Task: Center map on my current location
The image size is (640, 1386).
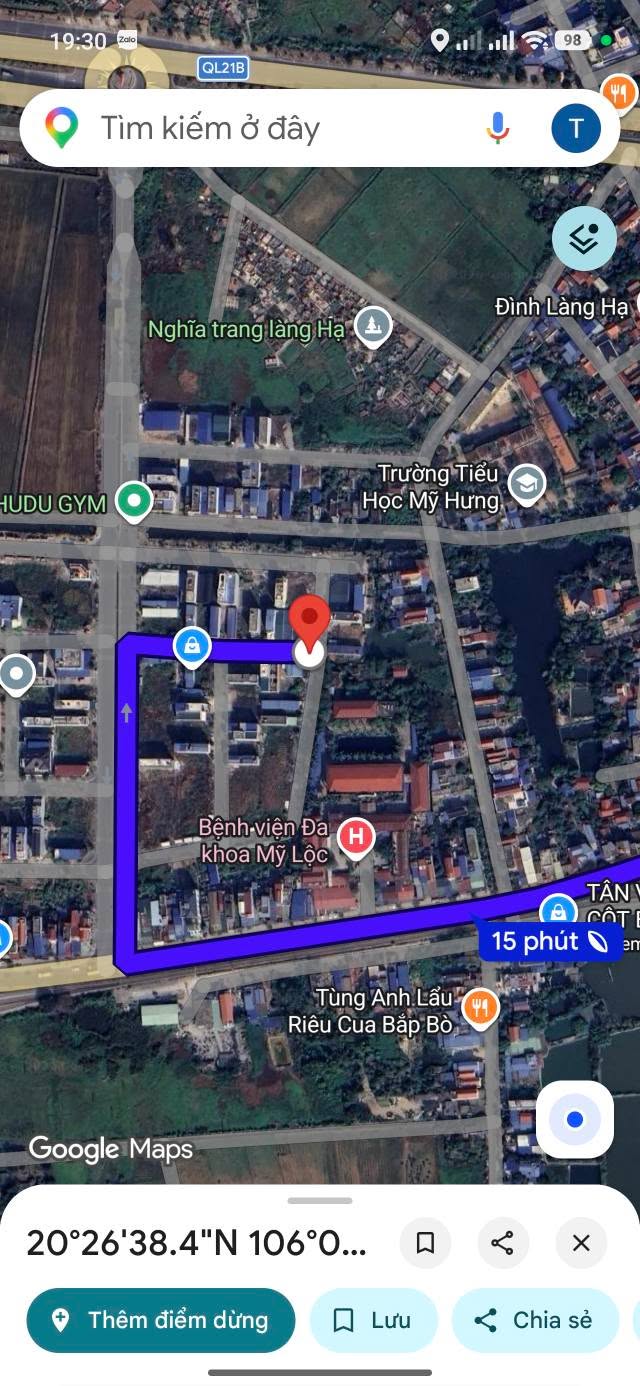Action: point(574,1119)
